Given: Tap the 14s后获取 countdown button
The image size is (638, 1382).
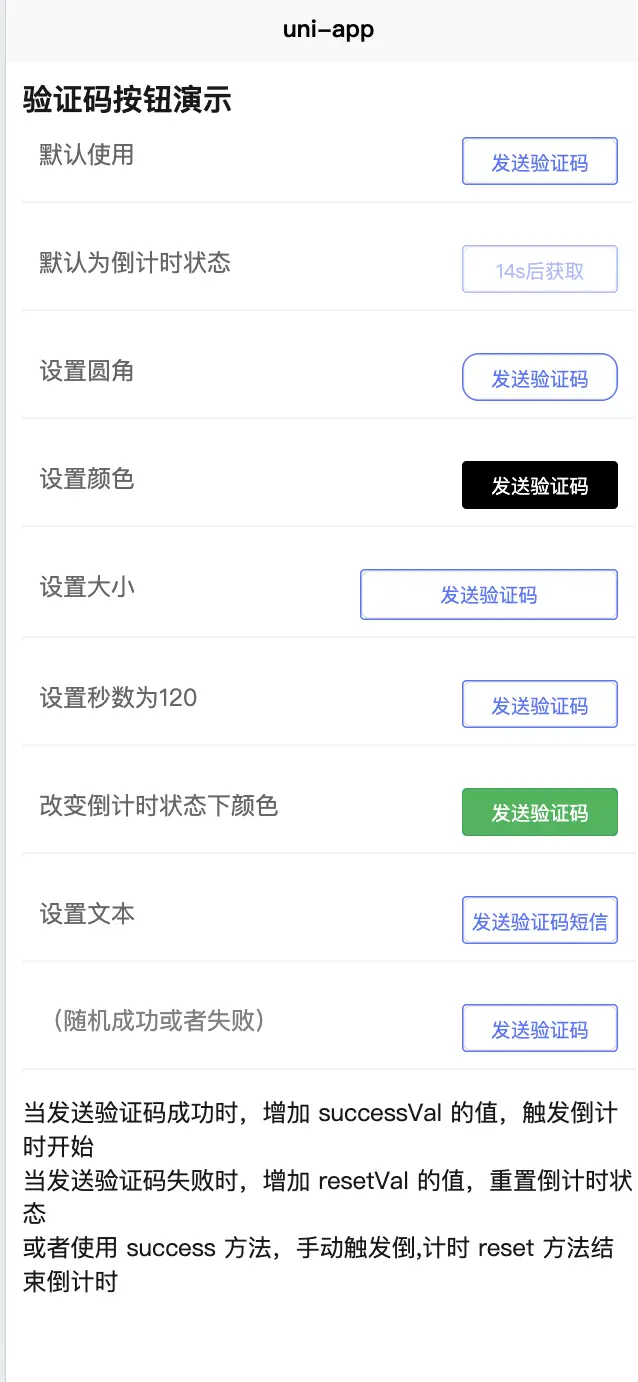Looking at the screenshot, I should coord(539,270).
